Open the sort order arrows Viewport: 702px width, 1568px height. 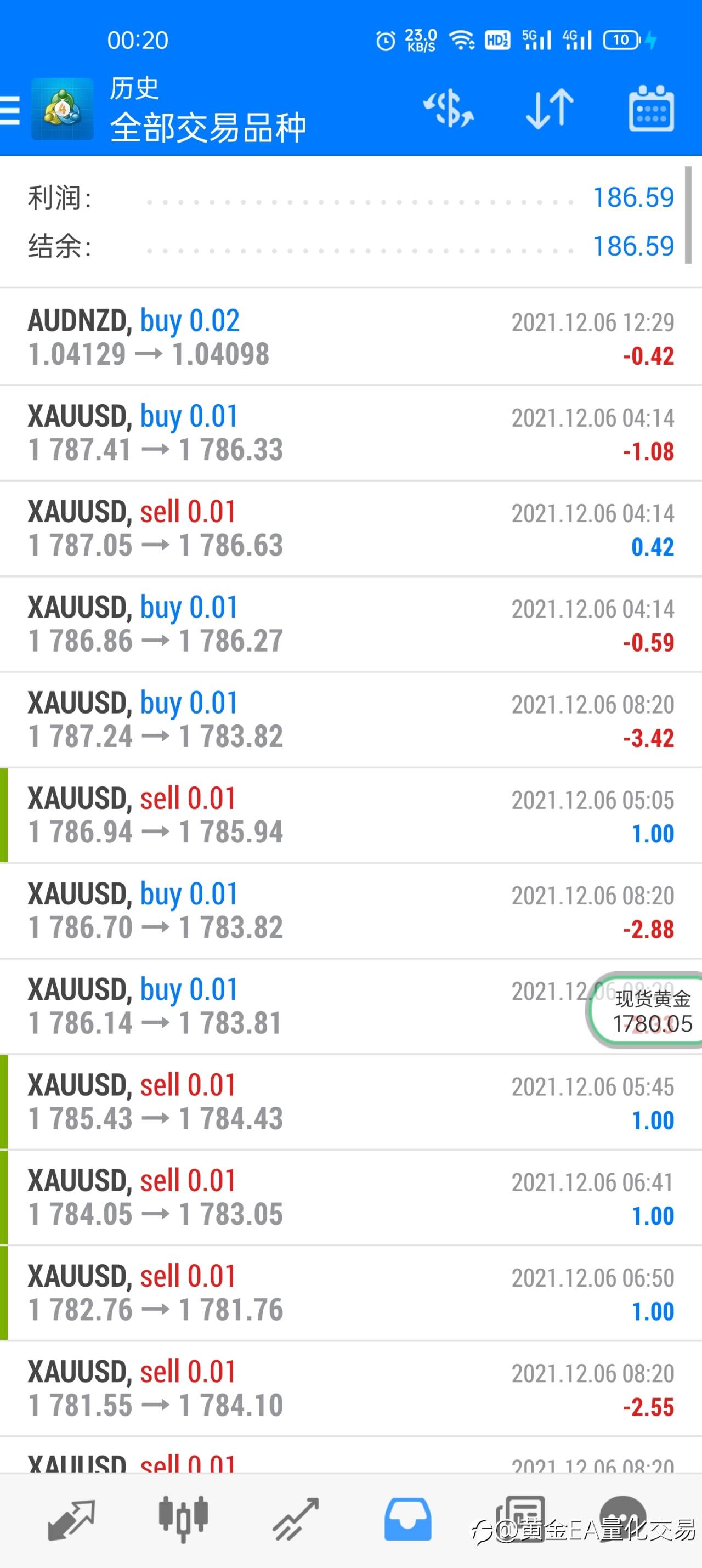[550, 110]
